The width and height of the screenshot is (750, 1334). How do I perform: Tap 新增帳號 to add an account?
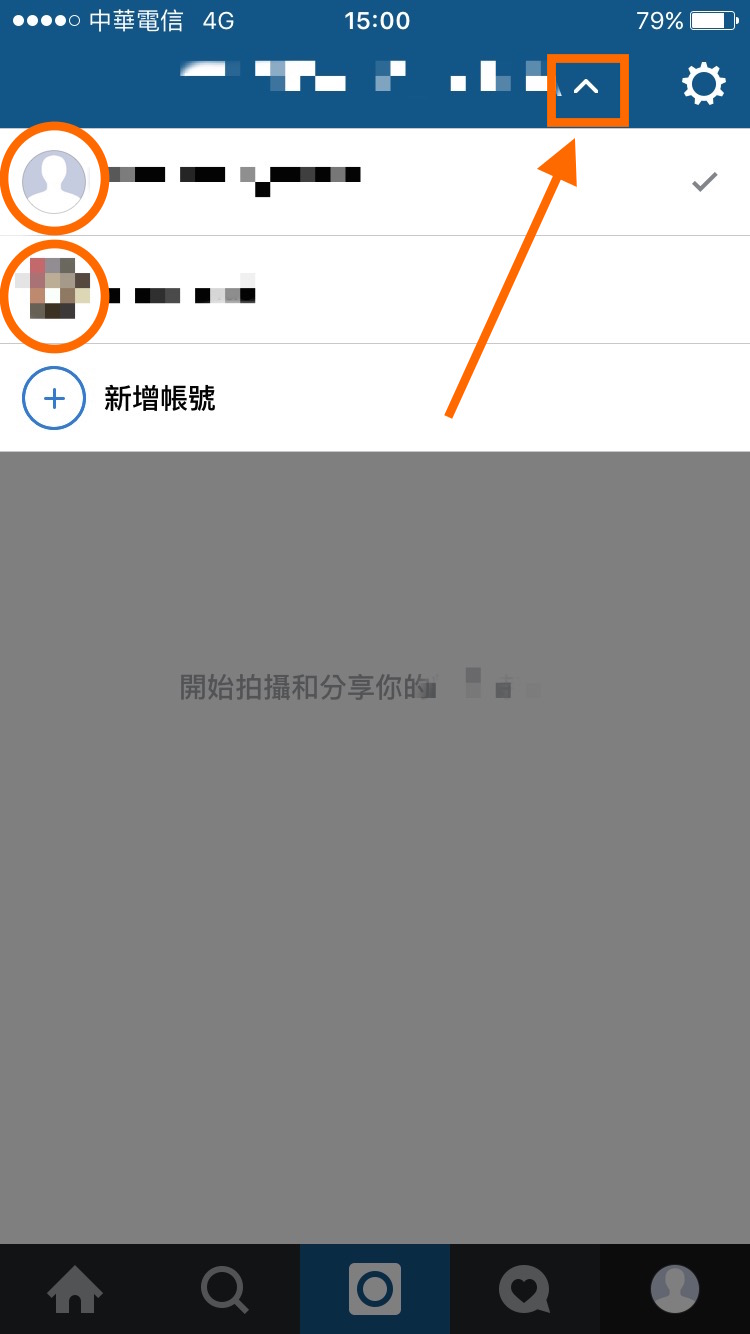coord(160,398)
